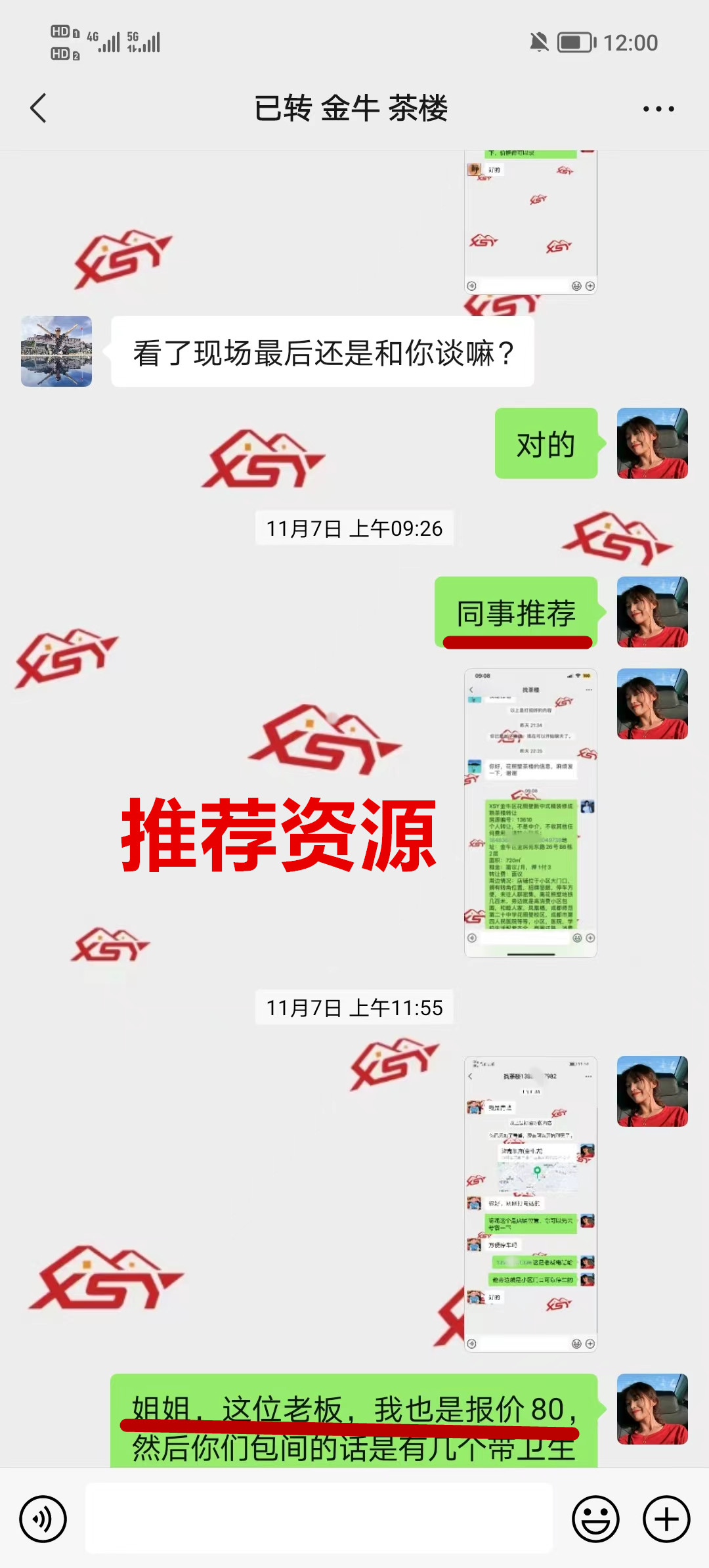Screen dimensions: 709x1568
Task: Open the chat's three-dot menu
Action: (658, 109)
